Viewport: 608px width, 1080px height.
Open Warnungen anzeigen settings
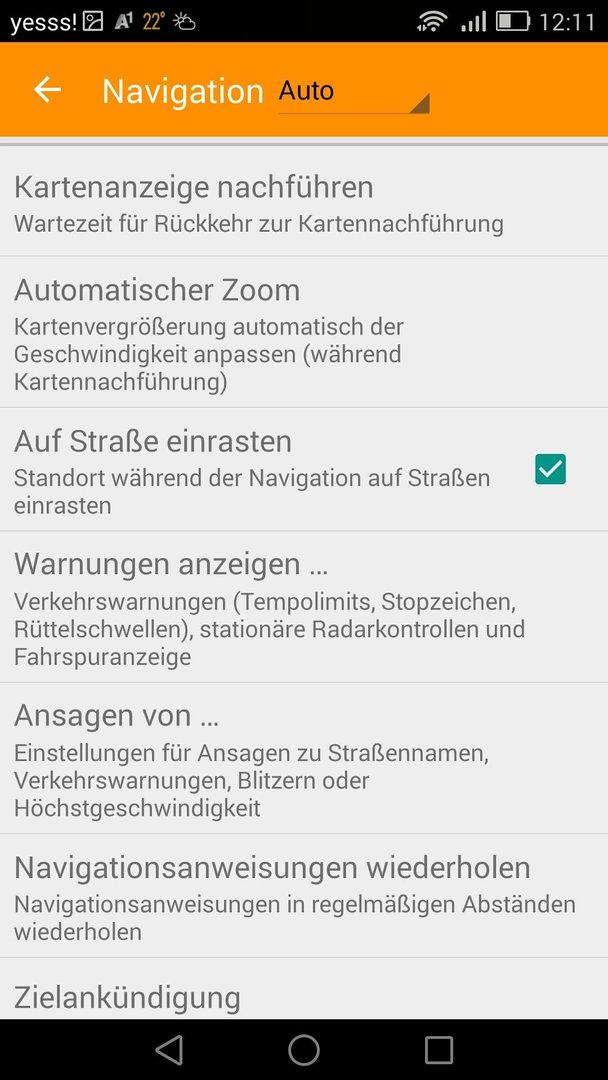point(304,608)
